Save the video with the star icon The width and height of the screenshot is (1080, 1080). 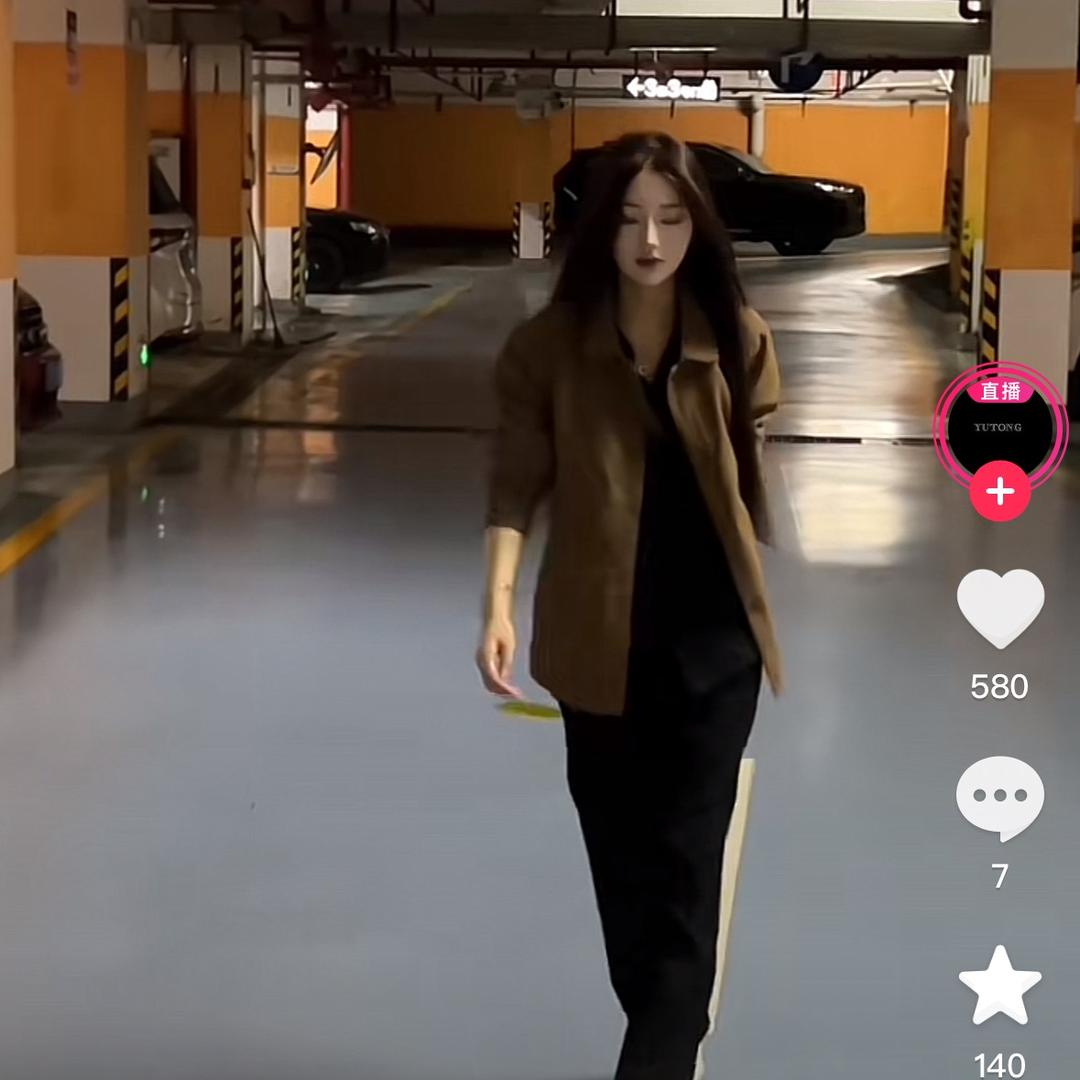click(x=1000, y=986)
